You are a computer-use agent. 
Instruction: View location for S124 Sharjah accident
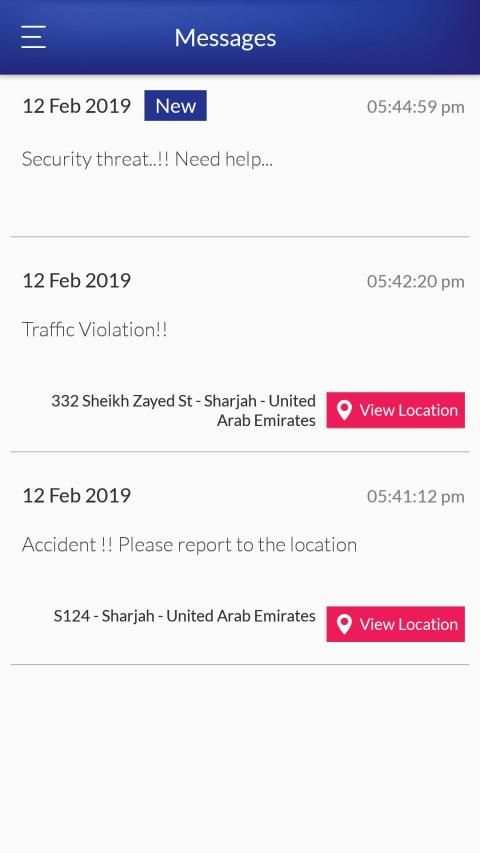pyautogui.click(x=396, y=624)
